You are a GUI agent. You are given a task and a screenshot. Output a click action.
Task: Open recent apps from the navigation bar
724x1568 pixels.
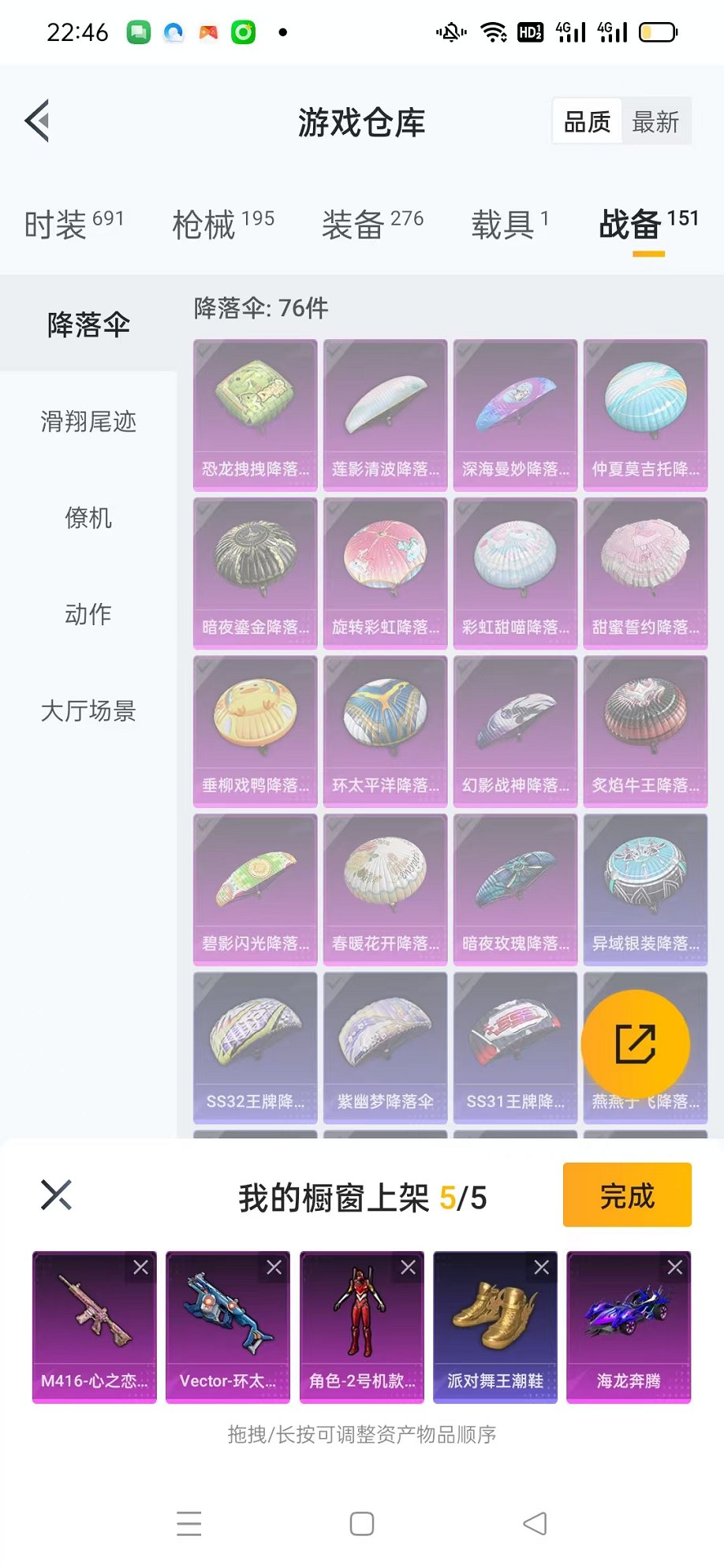pos(189,1524)
